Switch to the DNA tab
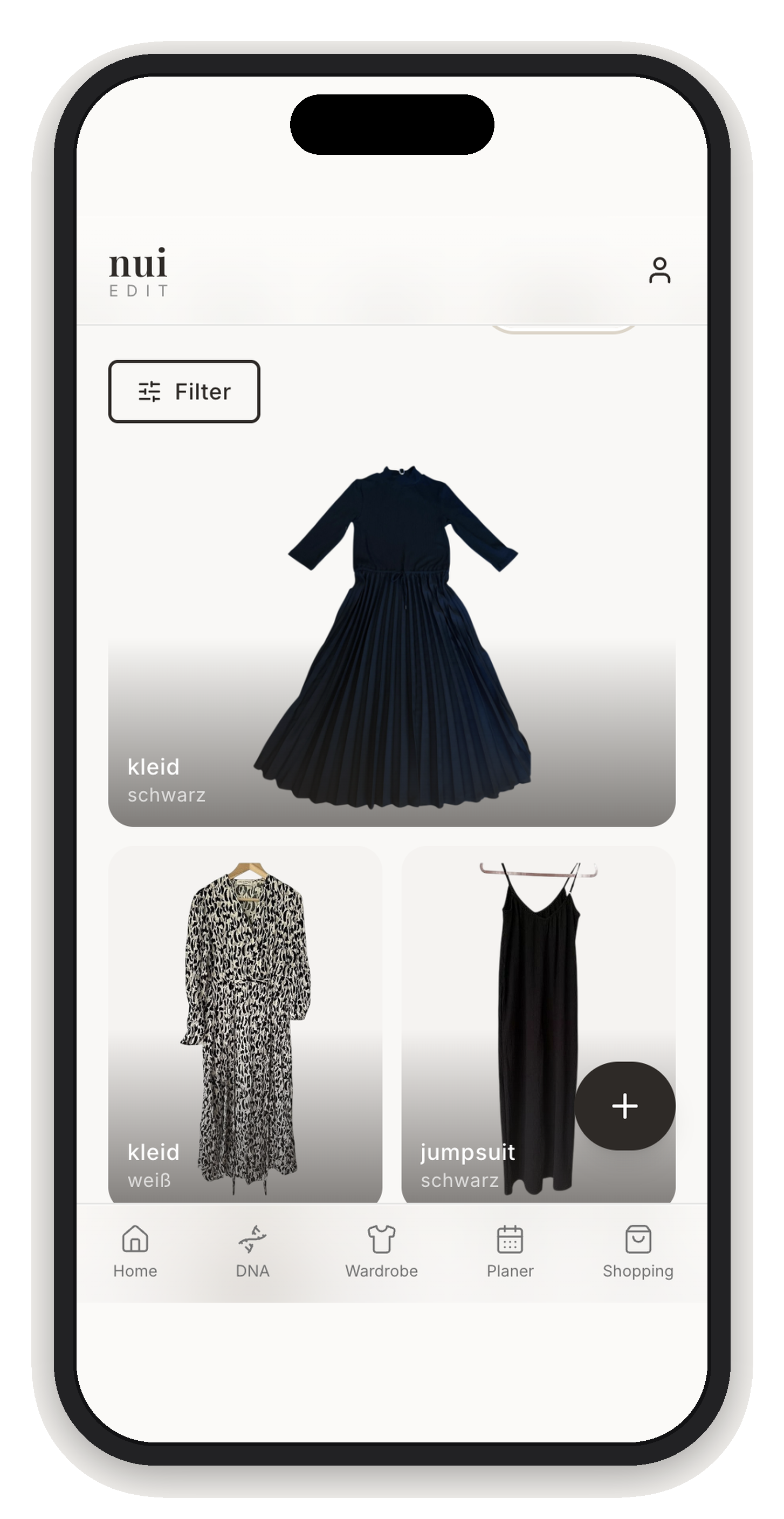Screen dimensions: 784x1519 [x=252, y=1251]
